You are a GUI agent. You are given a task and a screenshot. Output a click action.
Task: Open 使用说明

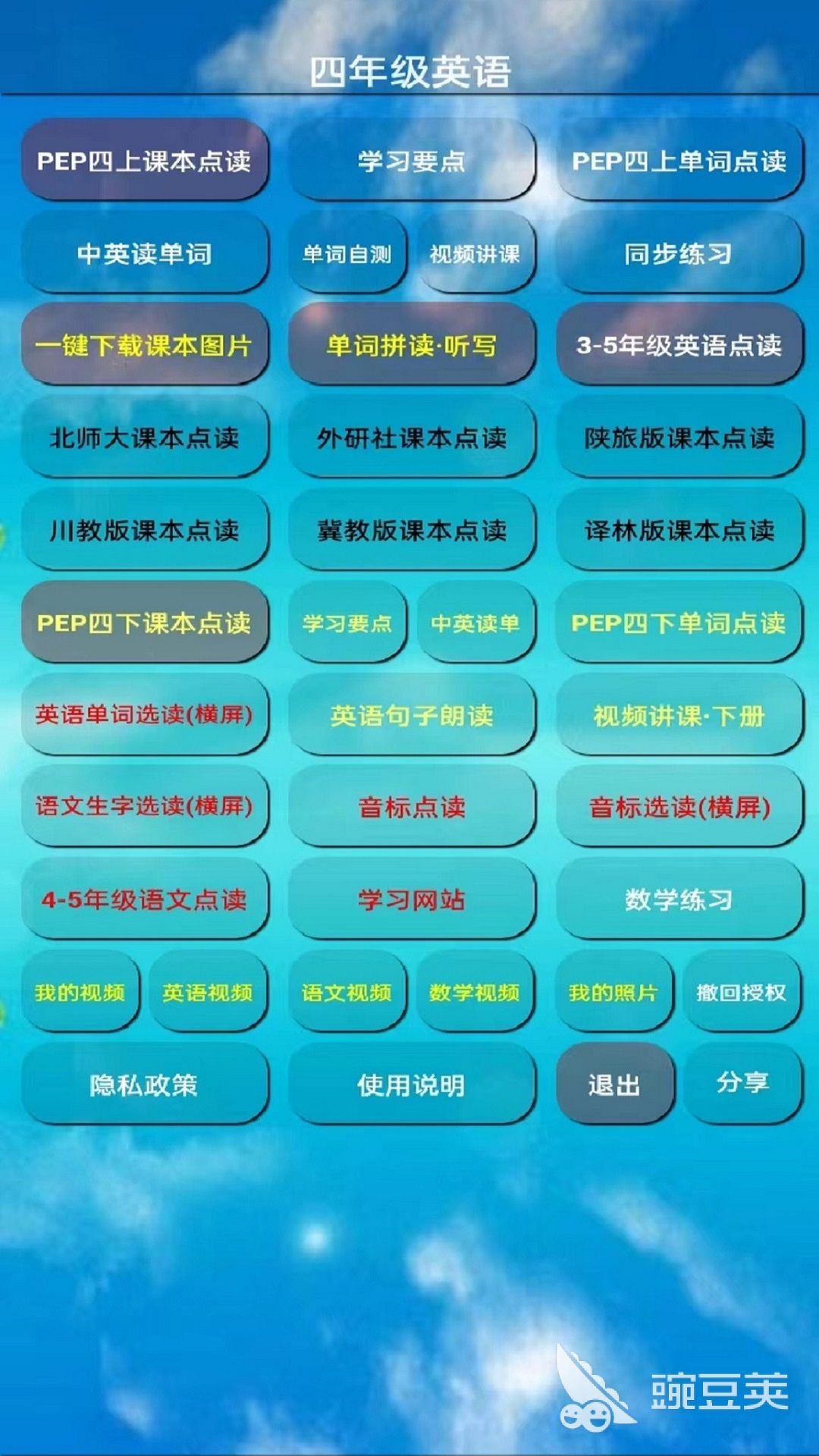tap(411, 1084)
